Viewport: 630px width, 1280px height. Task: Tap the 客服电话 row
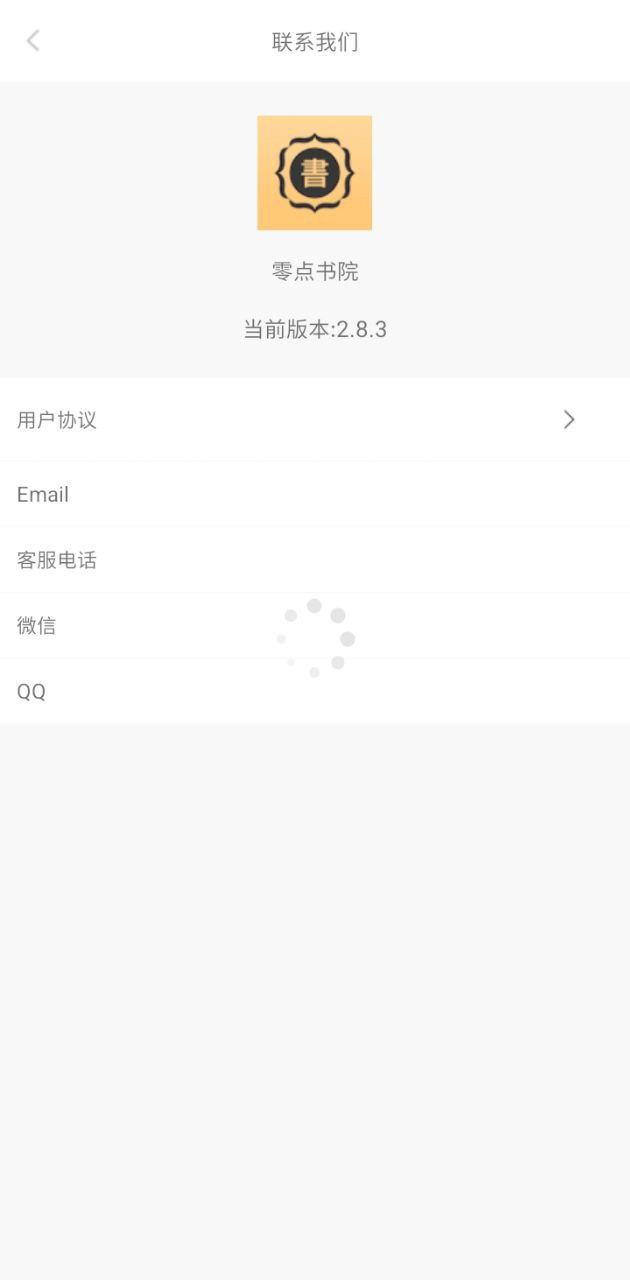click(x=315, y=560)
